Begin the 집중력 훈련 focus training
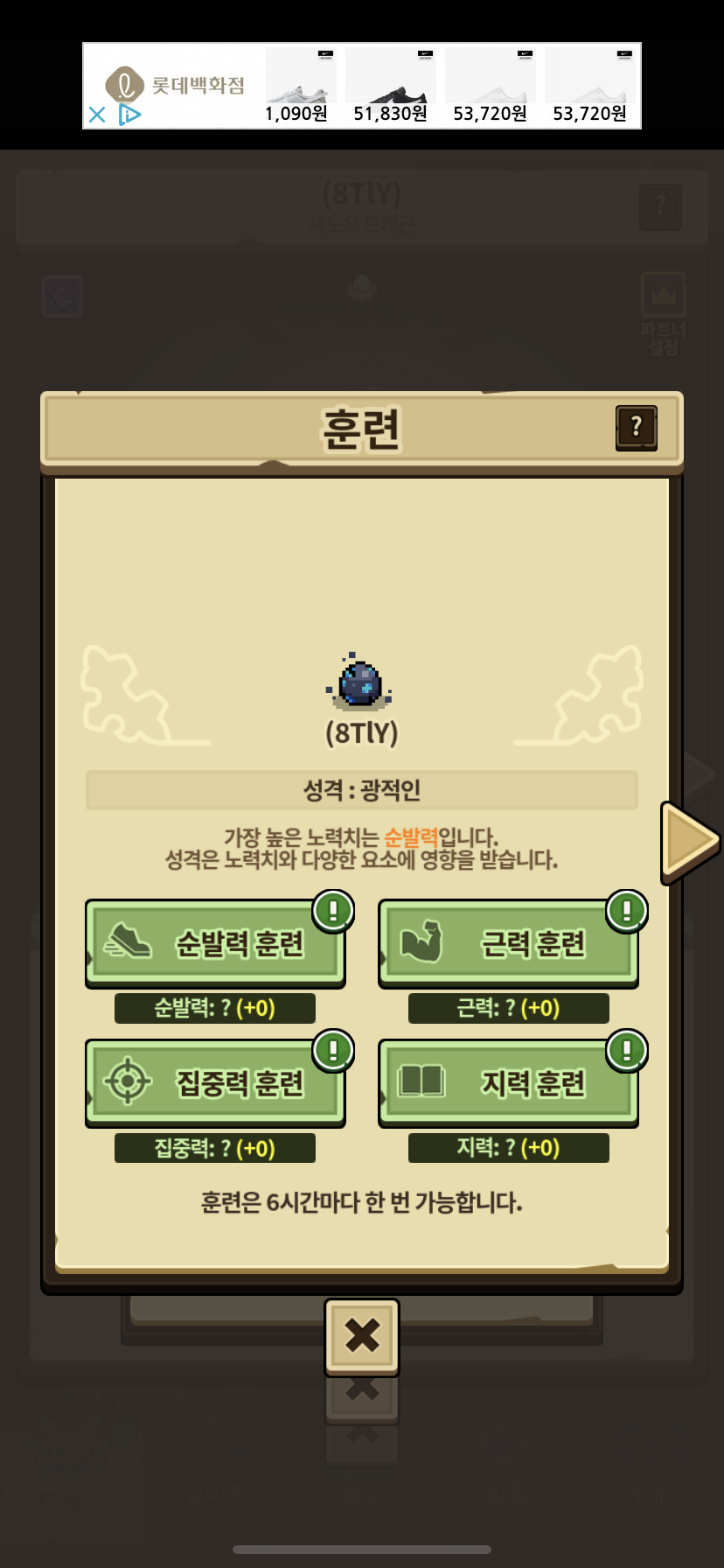Screen dimensions: 724x1568 (x=215, y=1082)
